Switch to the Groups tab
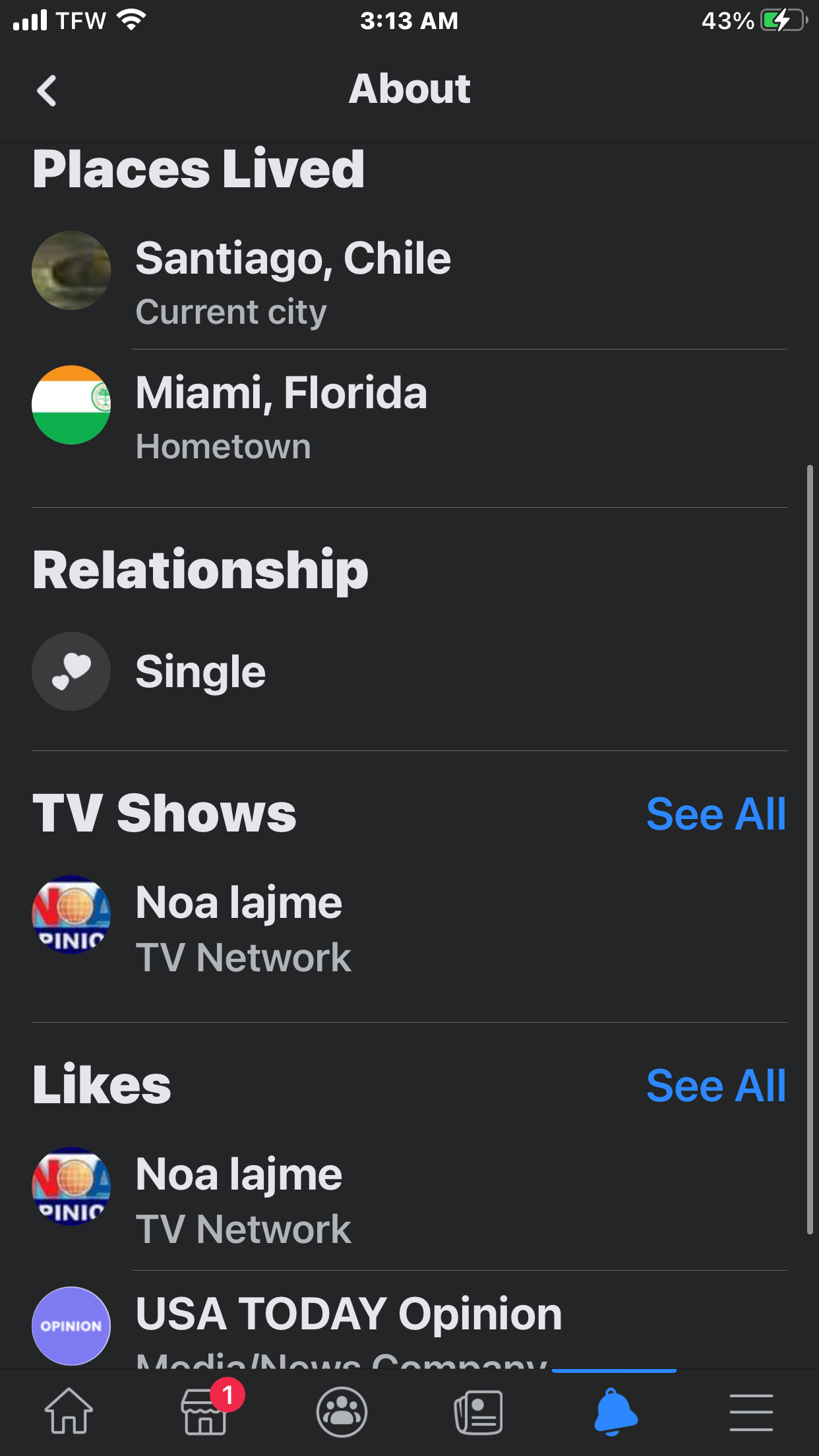Screen dimensions: 819x1456 point(342,1412)
